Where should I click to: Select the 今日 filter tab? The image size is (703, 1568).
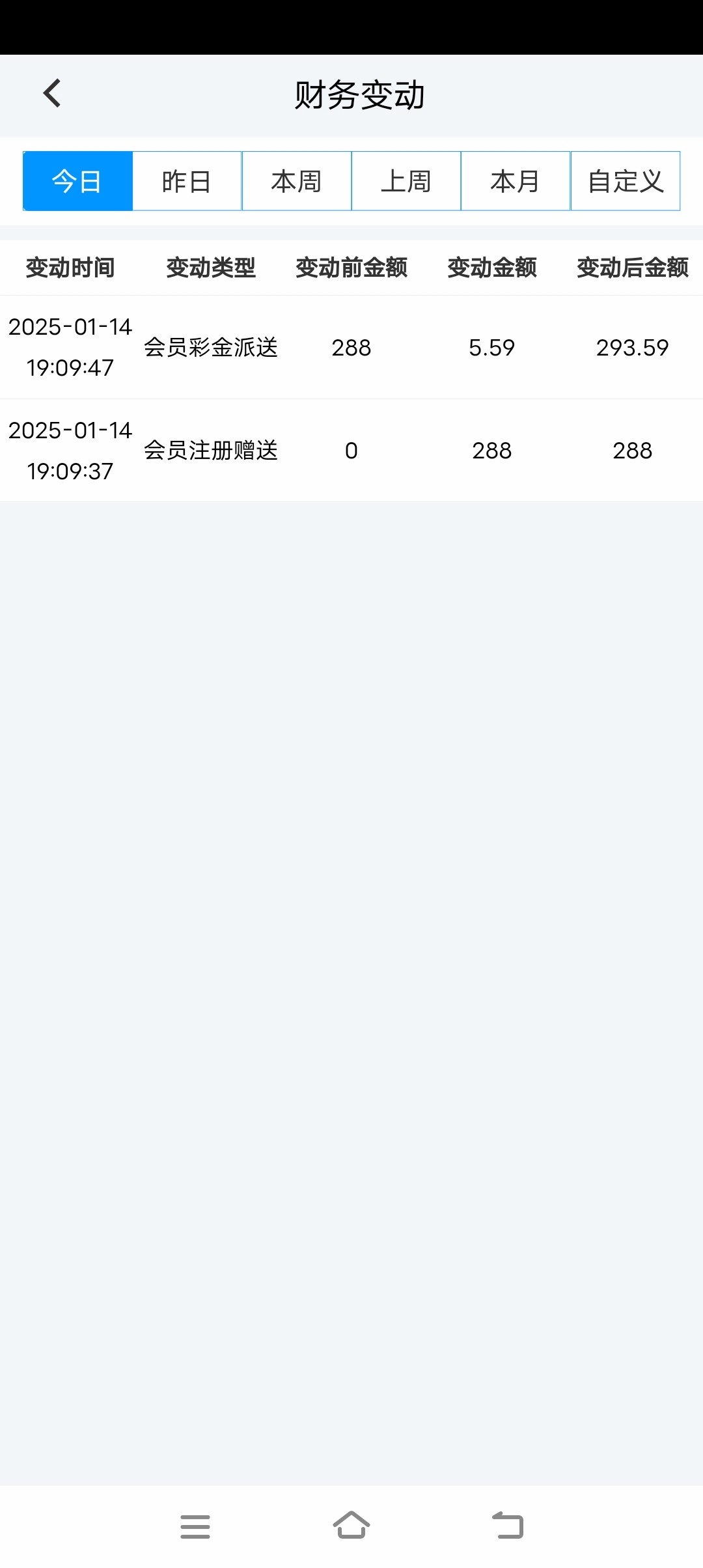click(77, 181)
